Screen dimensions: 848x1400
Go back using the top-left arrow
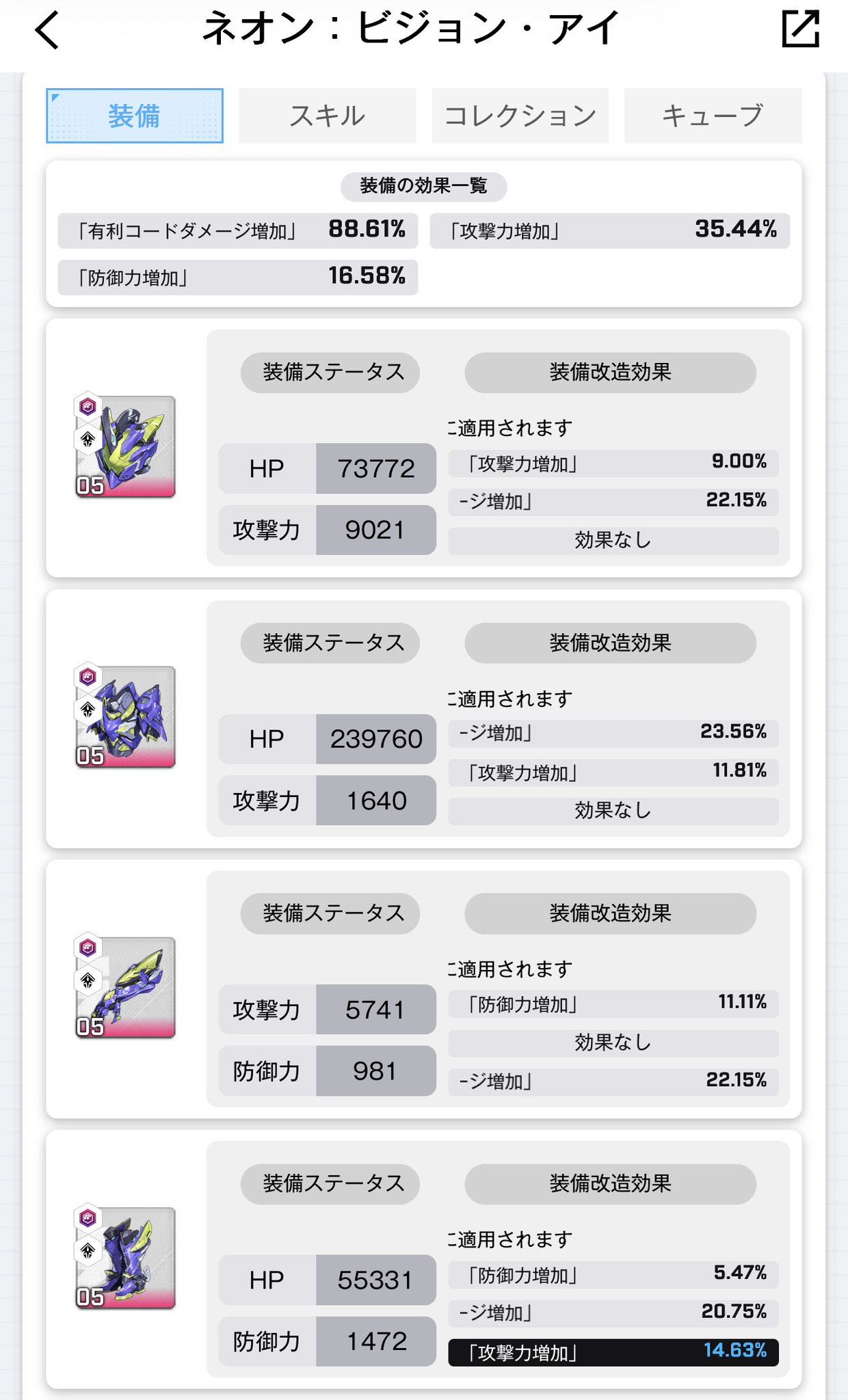tap(47, 31)
